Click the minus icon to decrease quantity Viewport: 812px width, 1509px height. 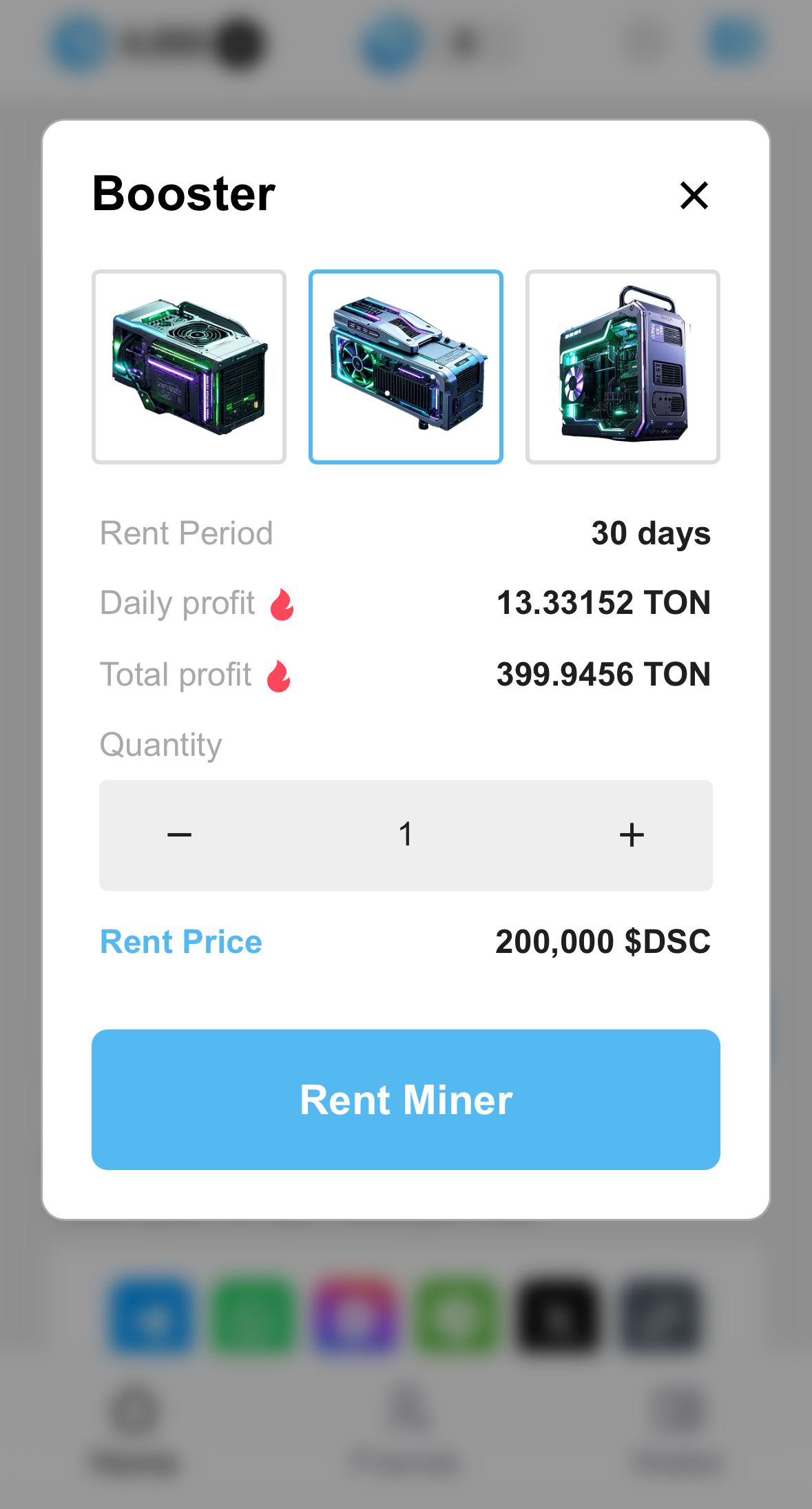coord(178,834)
